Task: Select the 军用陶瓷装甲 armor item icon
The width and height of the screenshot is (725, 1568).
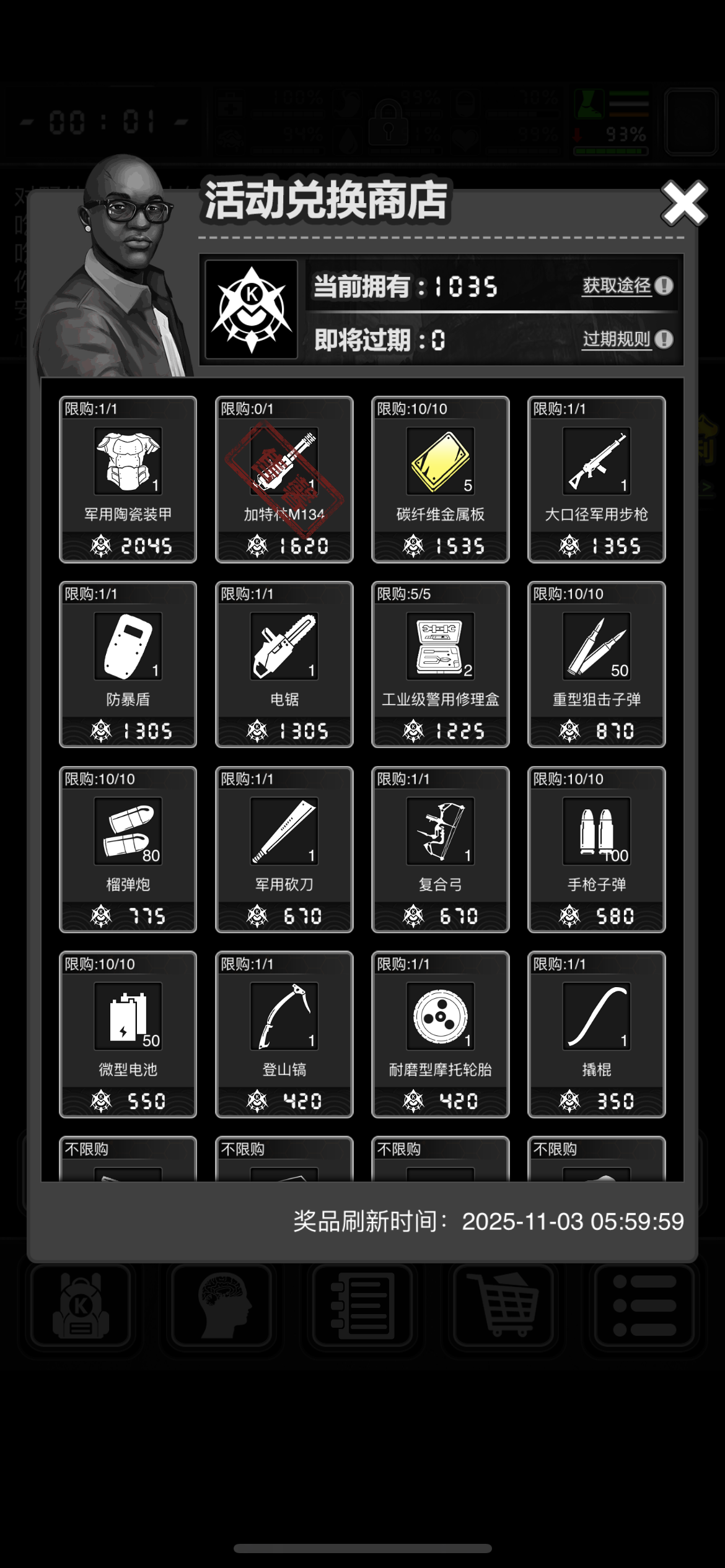Action: tap(127, 461)
